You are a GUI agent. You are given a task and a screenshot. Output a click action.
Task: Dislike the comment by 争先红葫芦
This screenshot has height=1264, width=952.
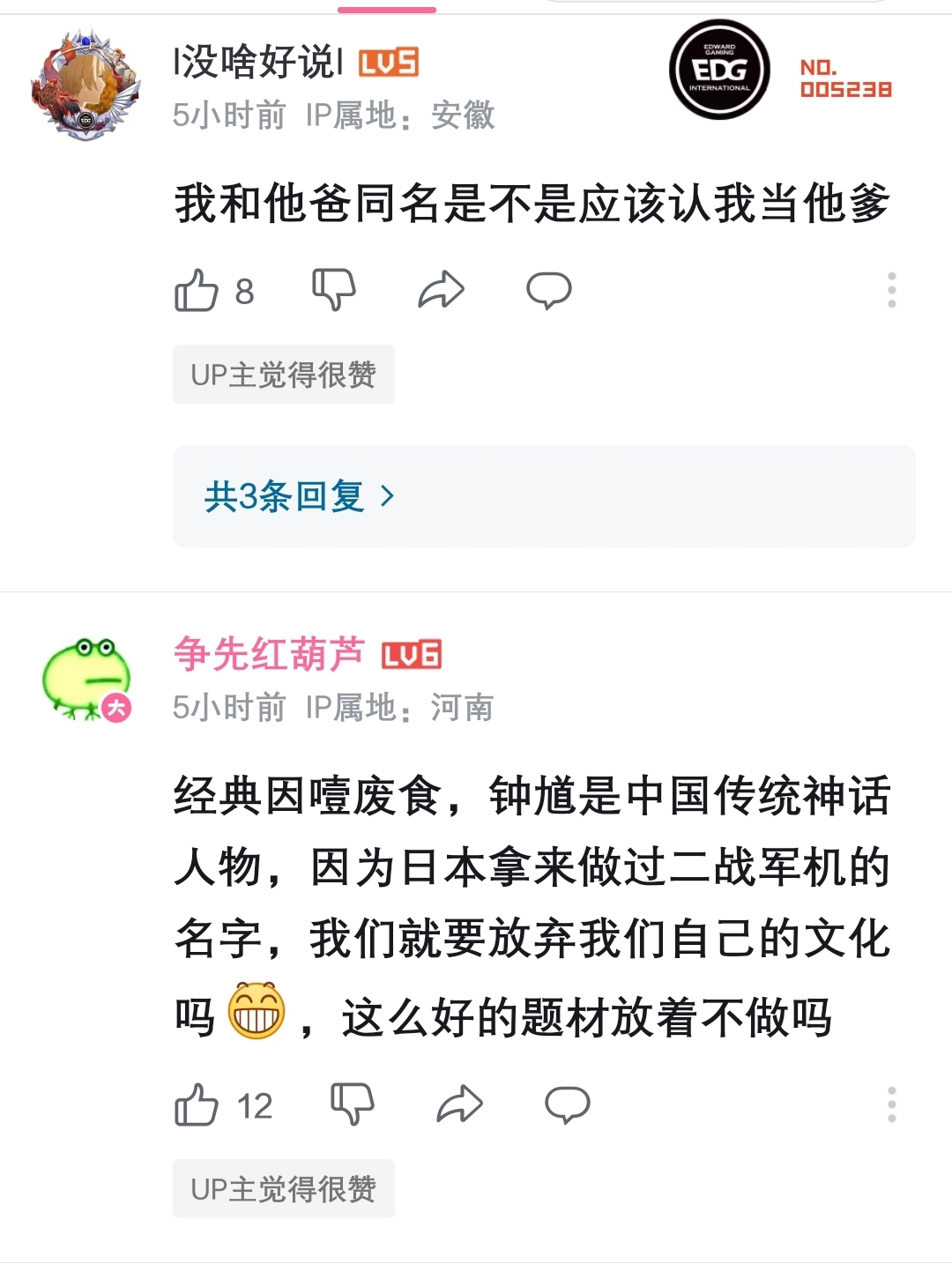(352, 1104)
